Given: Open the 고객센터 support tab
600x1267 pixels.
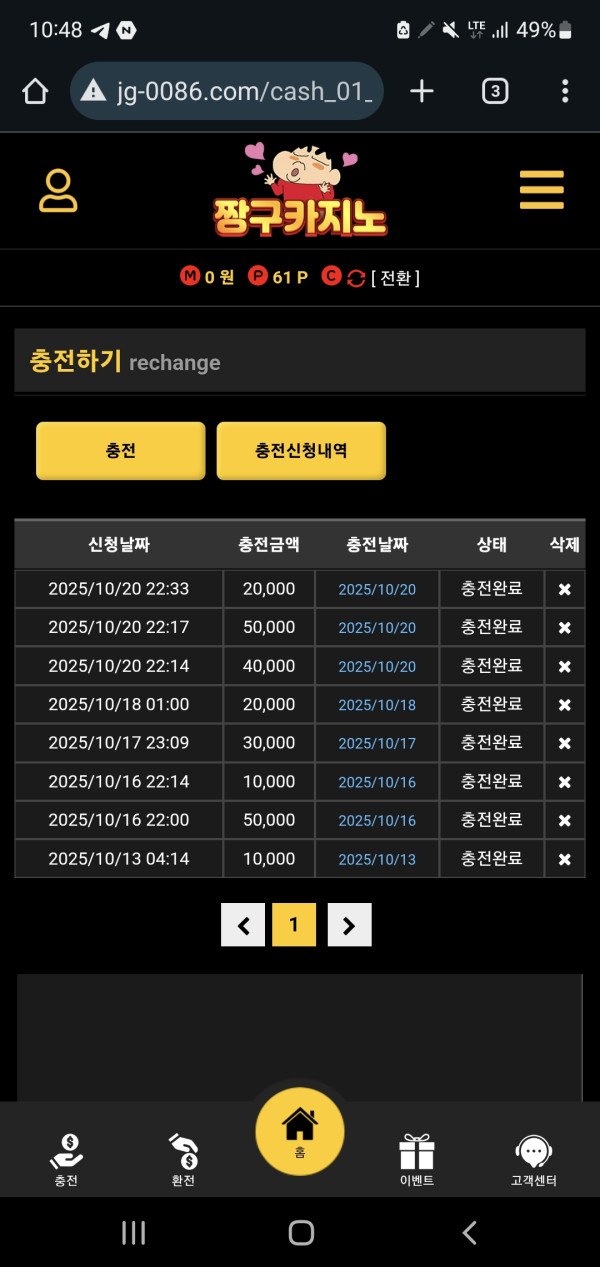Looking at the screenshot, I should (x=533, y=1159).
